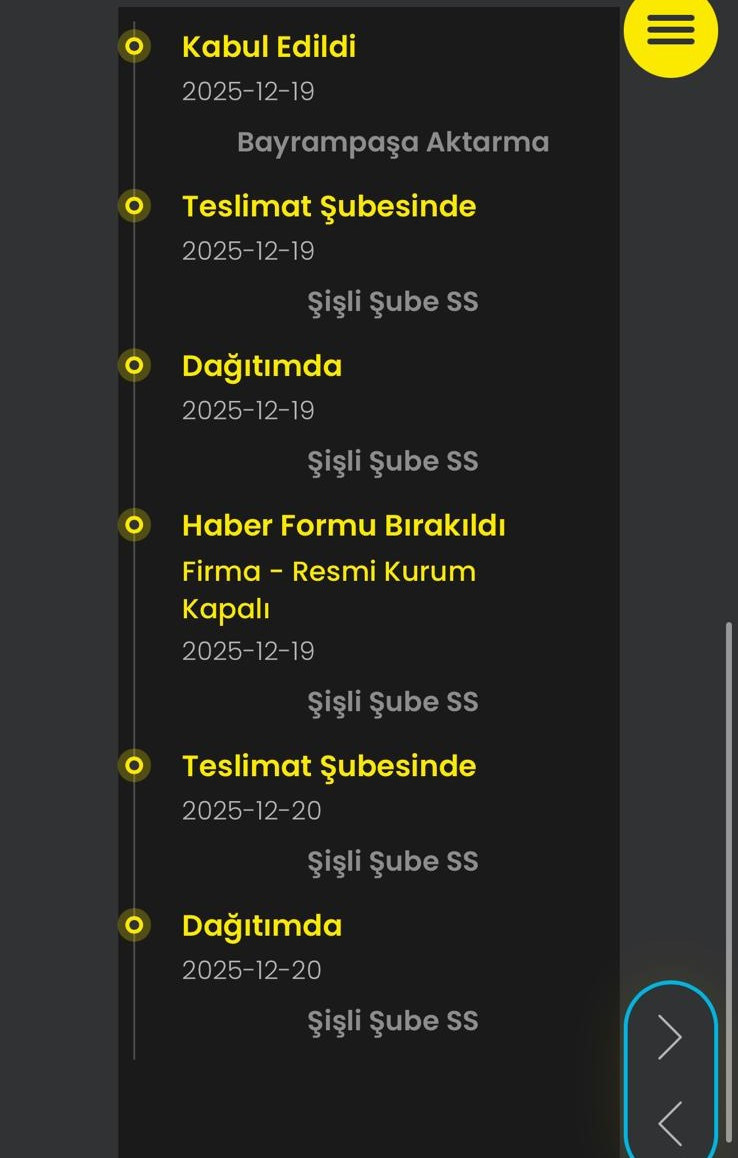Tap the left chevron arrow
738x1158 pixels.
670,1122
